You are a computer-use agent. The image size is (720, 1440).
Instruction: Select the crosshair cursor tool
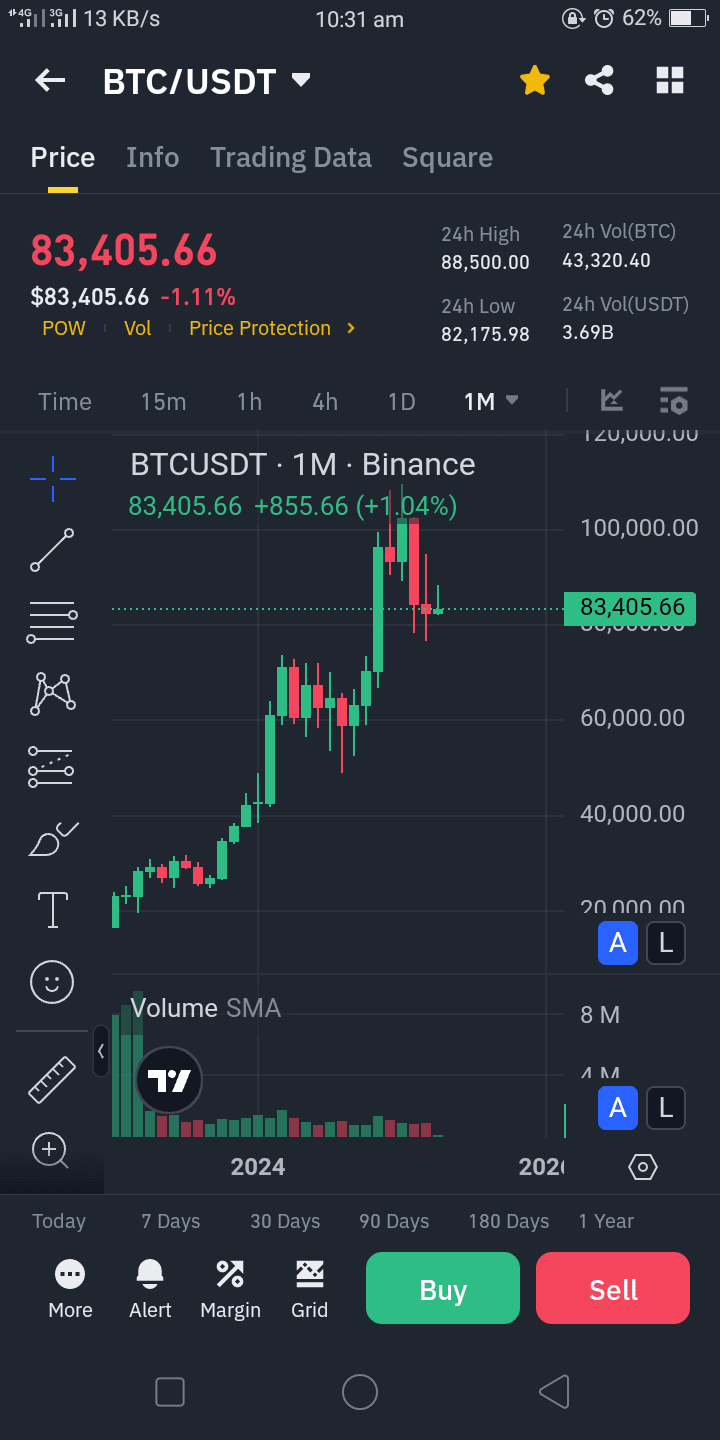pyautogui.click(x=51, y=478)
